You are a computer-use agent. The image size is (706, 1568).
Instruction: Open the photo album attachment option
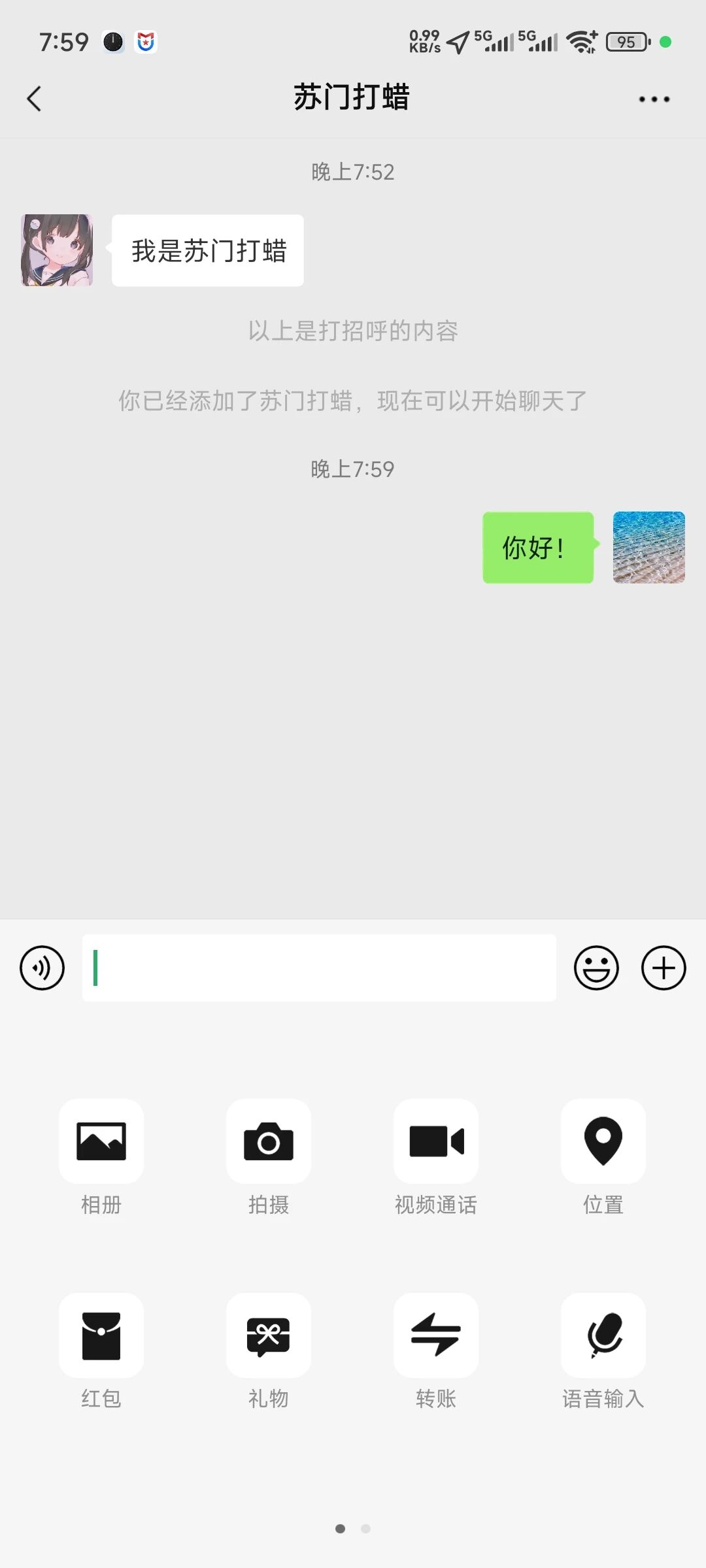click(101, 1143)
